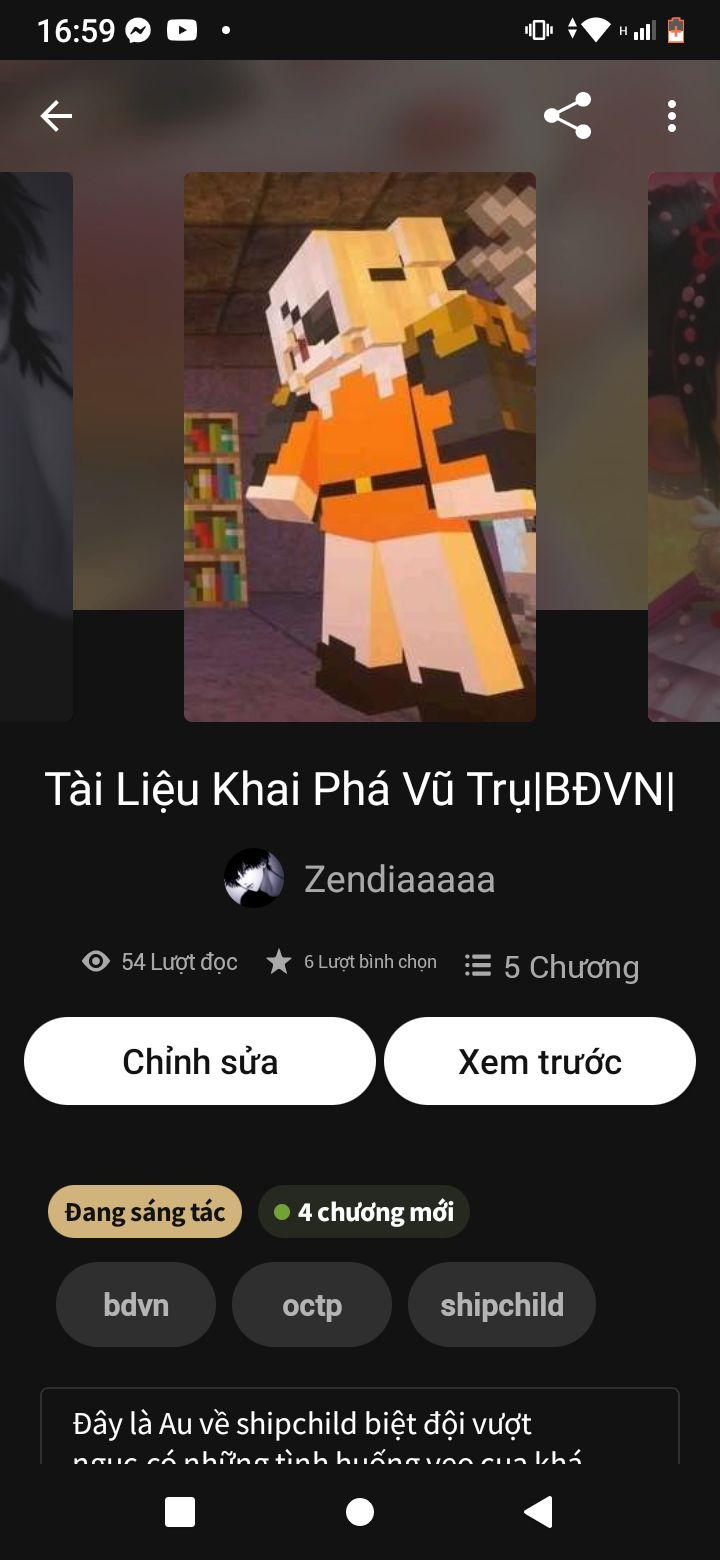Image resolution: width=720 pixels, height=1560 pixels.
Task: Go to the home screen via navigation bar
Action: point(360,1512)
